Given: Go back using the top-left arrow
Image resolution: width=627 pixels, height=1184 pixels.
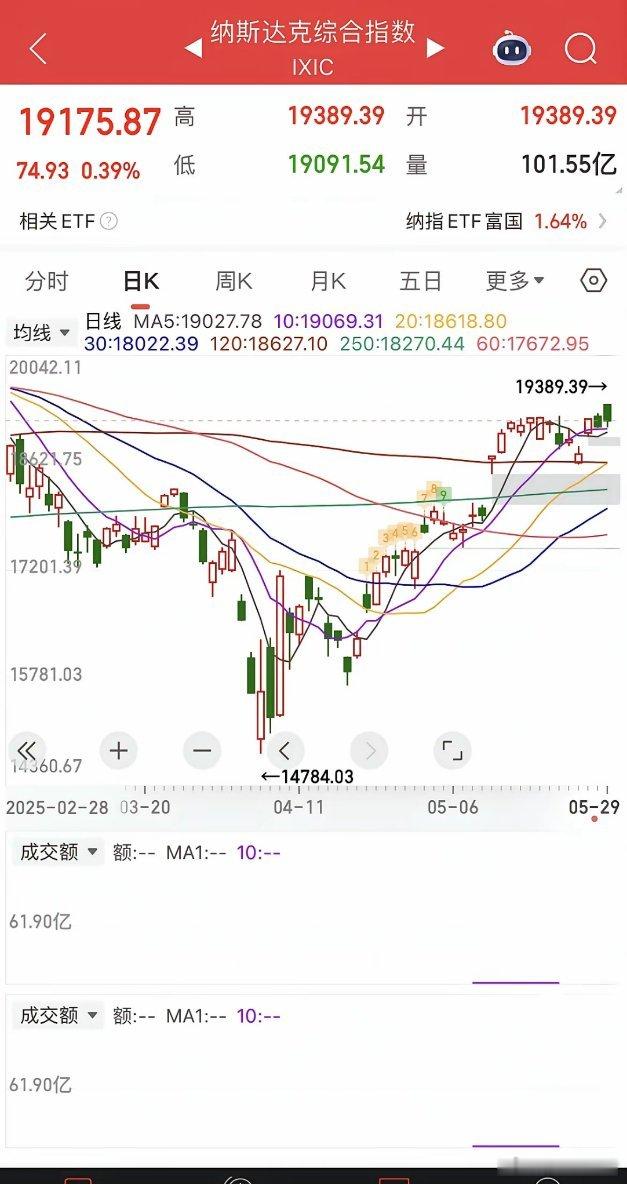Looking at the screenshot, I should [x=39, y=49].
